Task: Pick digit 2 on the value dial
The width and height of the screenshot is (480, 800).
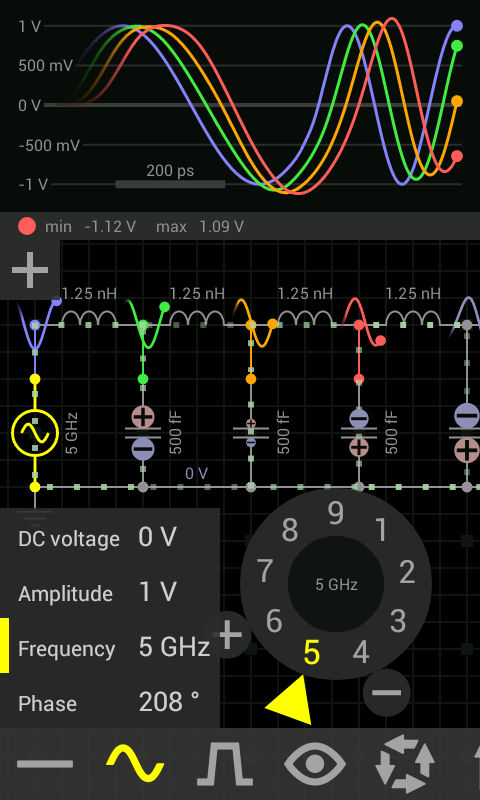Action: [407, 572]
